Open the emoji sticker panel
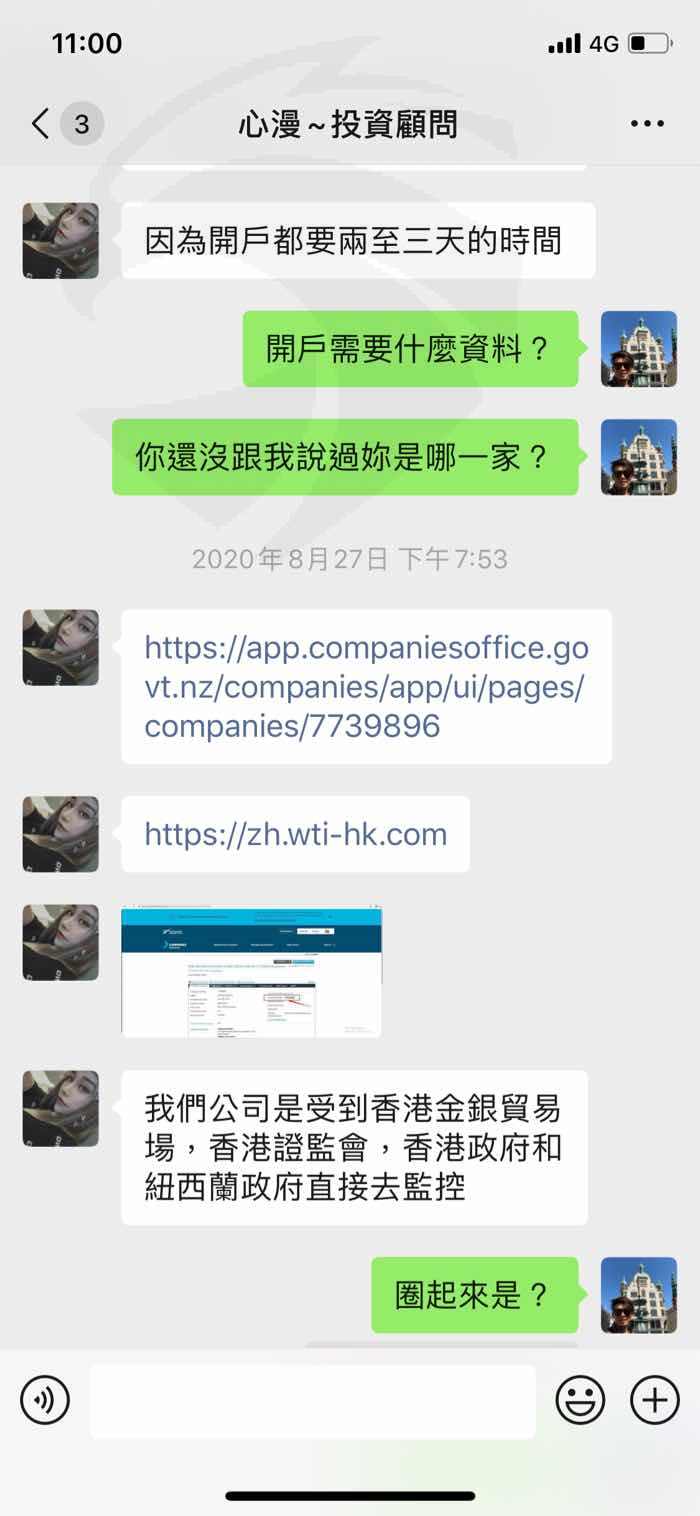 pos(581,1400)
